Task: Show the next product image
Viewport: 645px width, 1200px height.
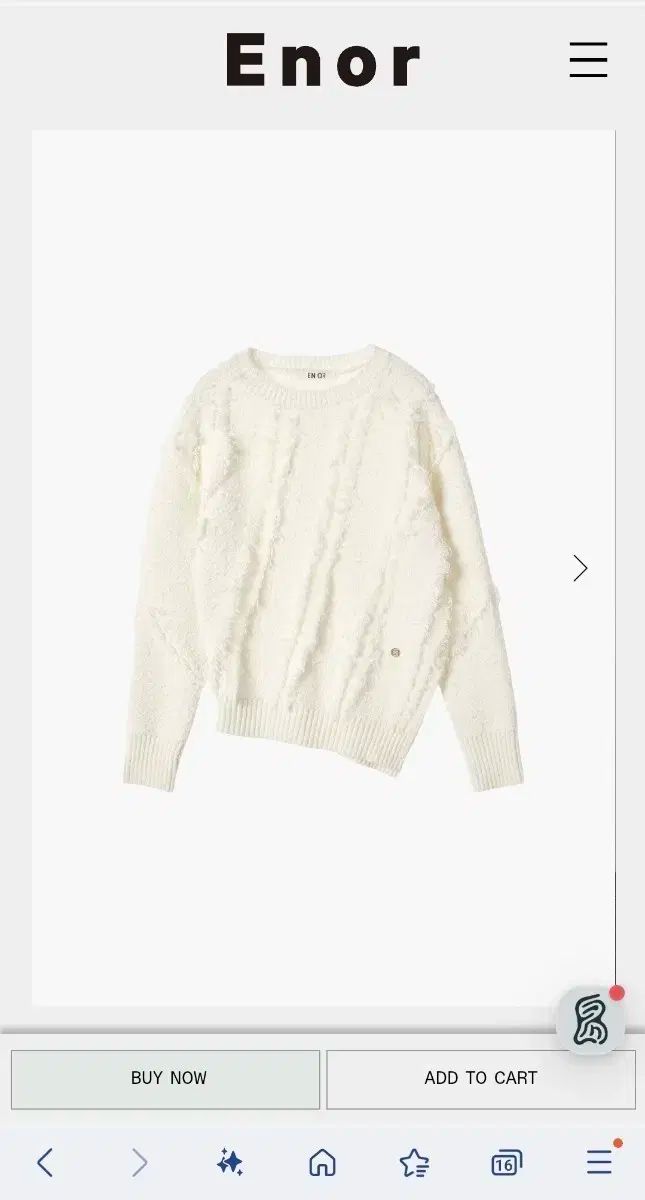Action: click(x=580, y=568)
